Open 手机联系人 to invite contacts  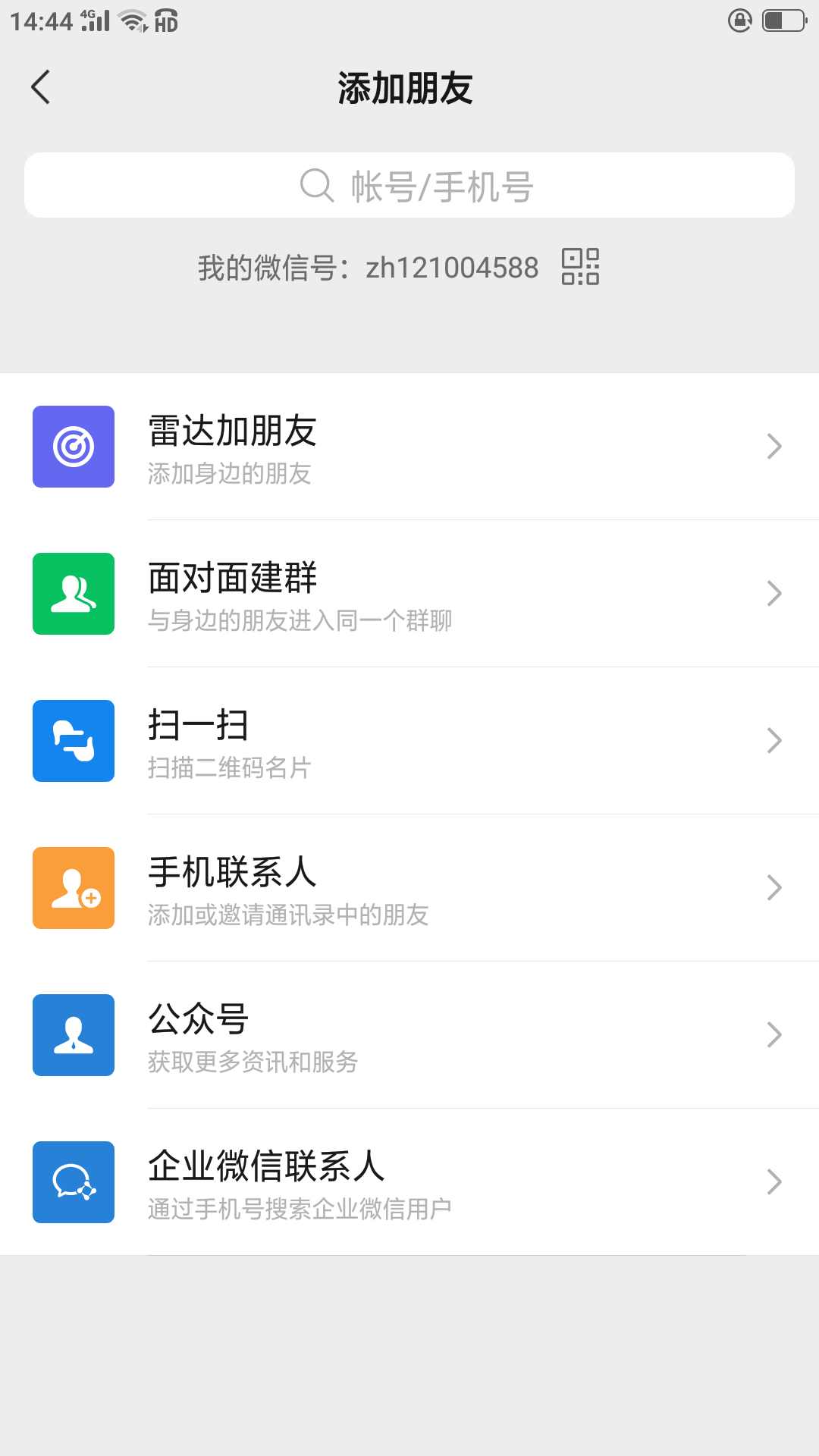coord(409,888)
